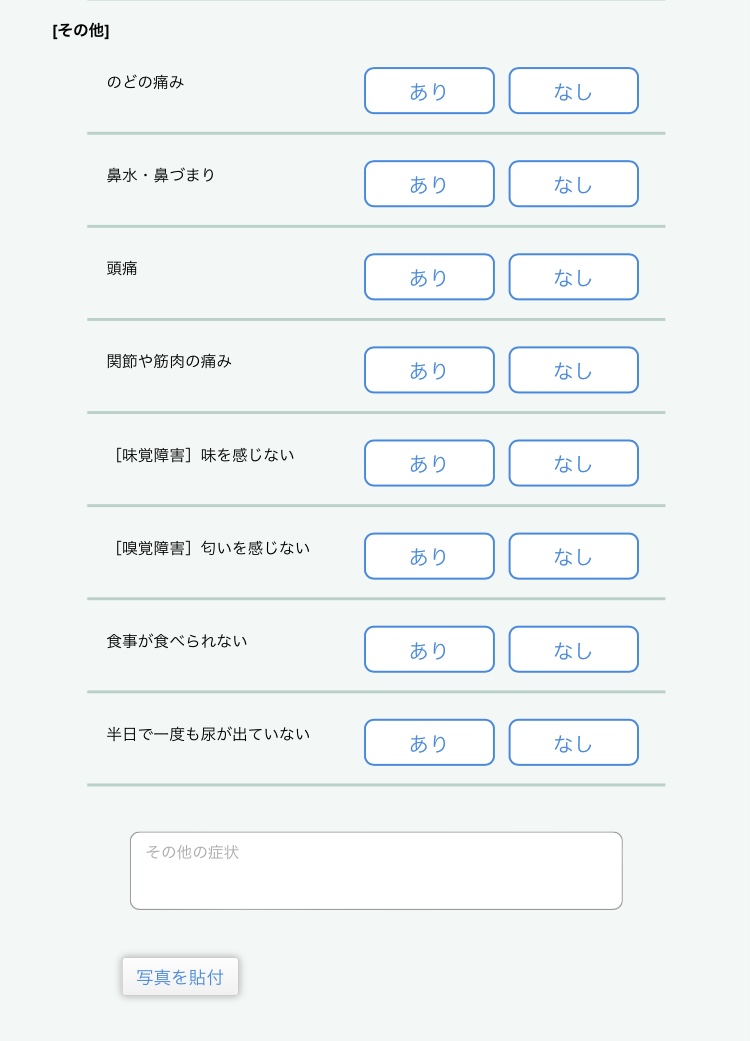Select なし for のどの痛み
The image size is (750, 1041).
[x=573, y=91]
